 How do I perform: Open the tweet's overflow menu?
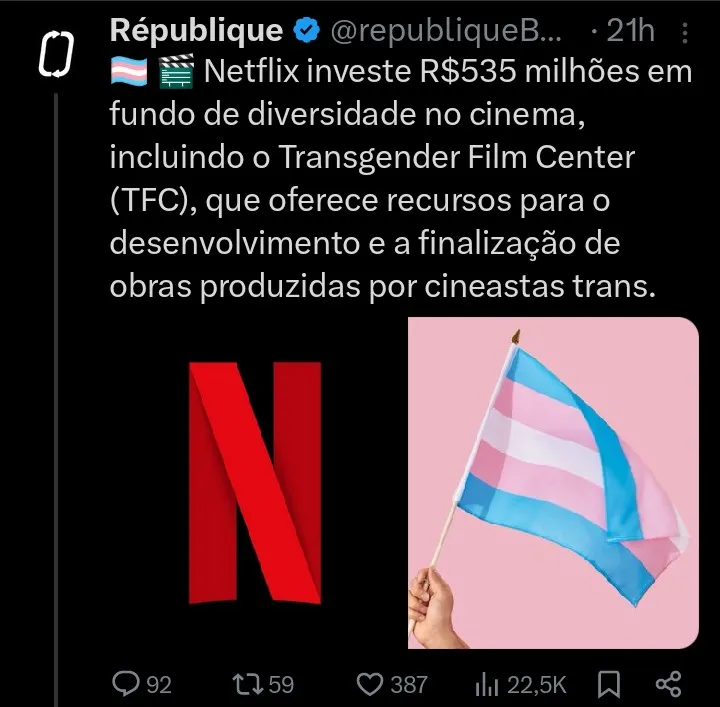point(684,34)
